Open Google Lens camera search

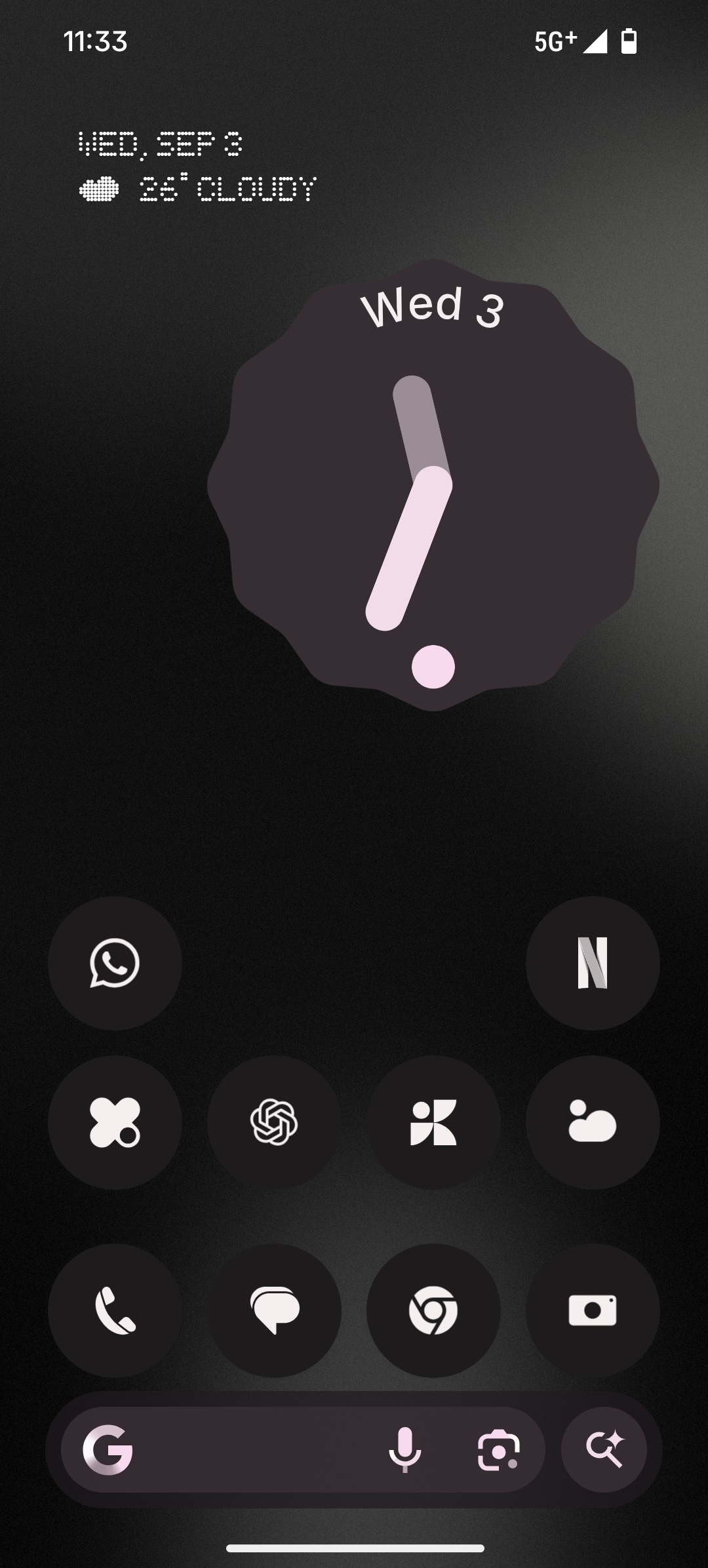click(x=498, y=1450)
